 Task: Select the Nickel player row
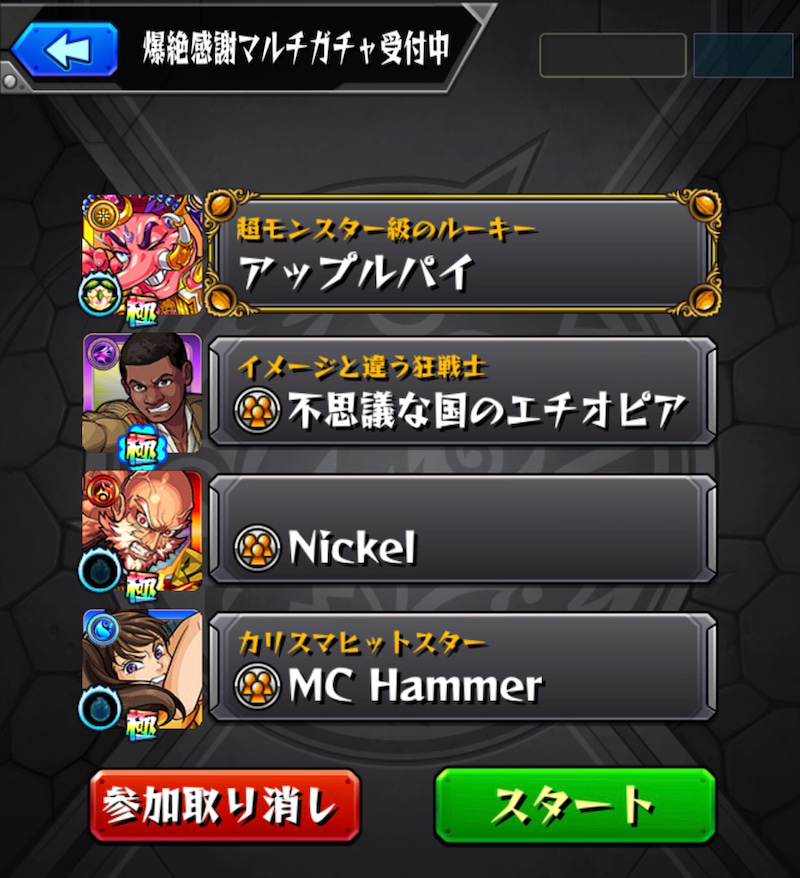[x=461, y=530]
